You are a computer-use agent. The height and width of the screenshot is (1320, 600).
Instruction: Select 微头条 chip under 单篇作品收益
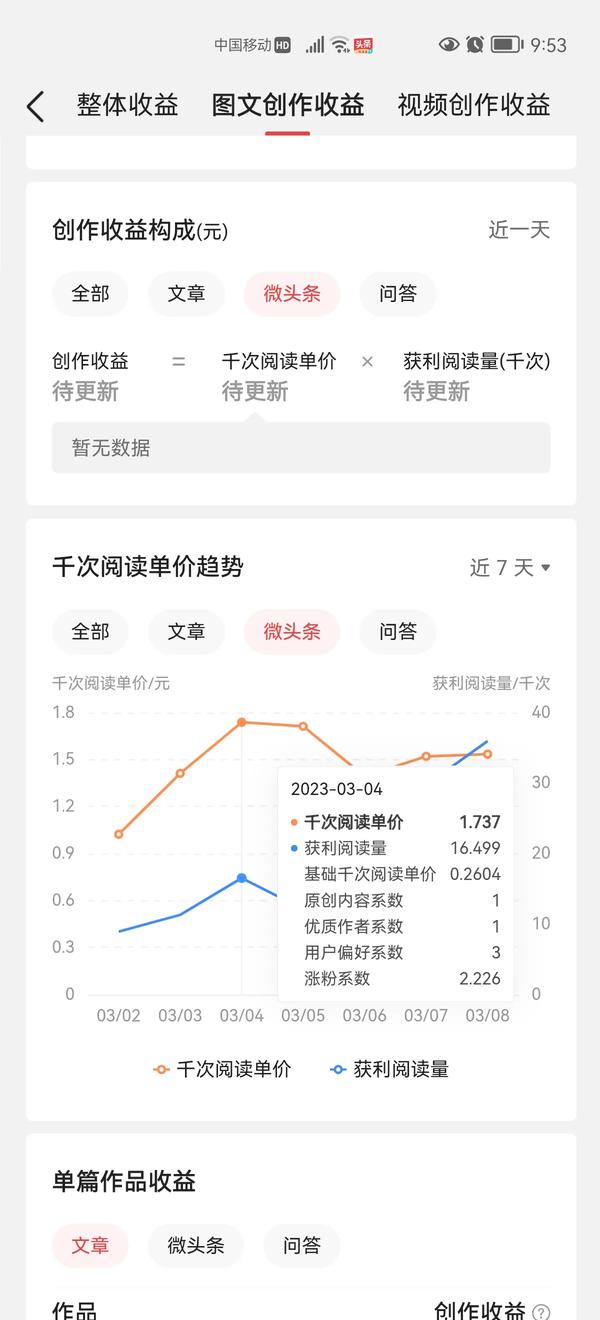[x=196, y=1246]
